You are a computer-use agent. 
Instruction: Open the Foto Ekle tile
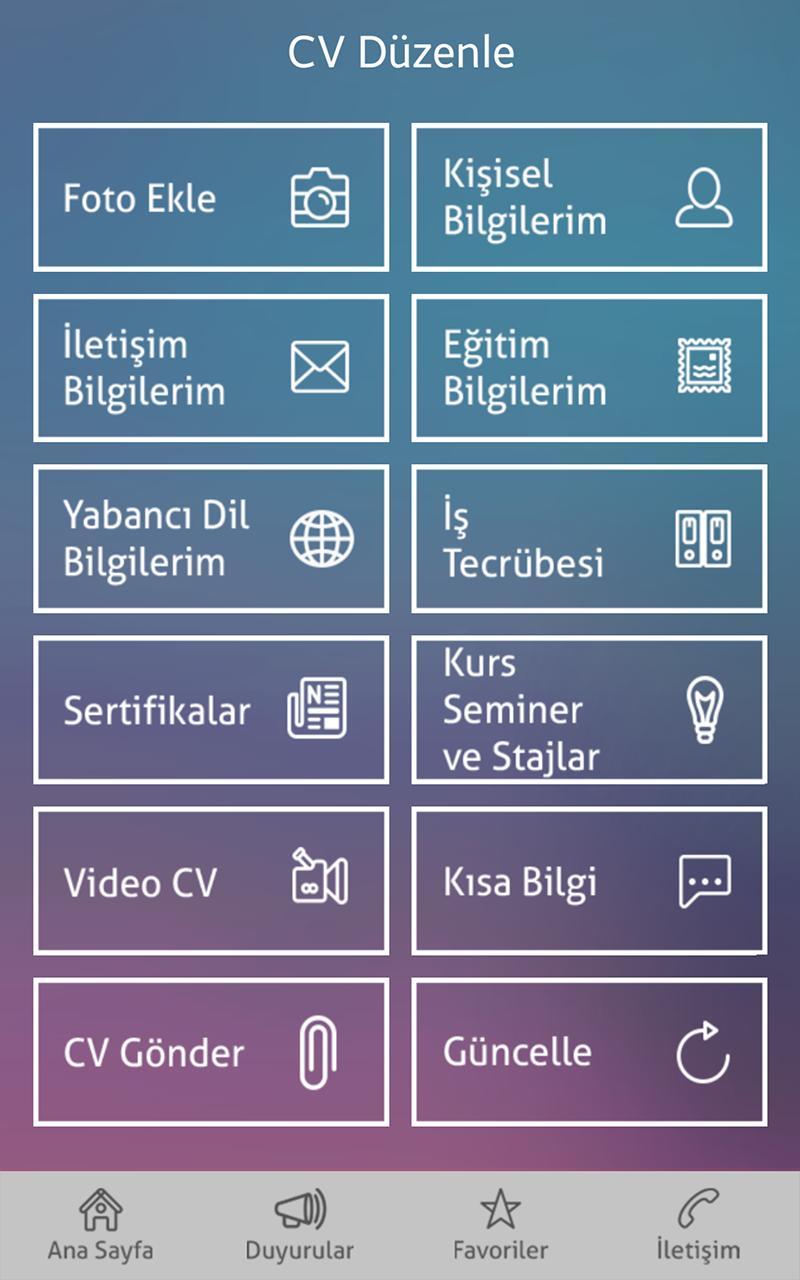[211, 197]
